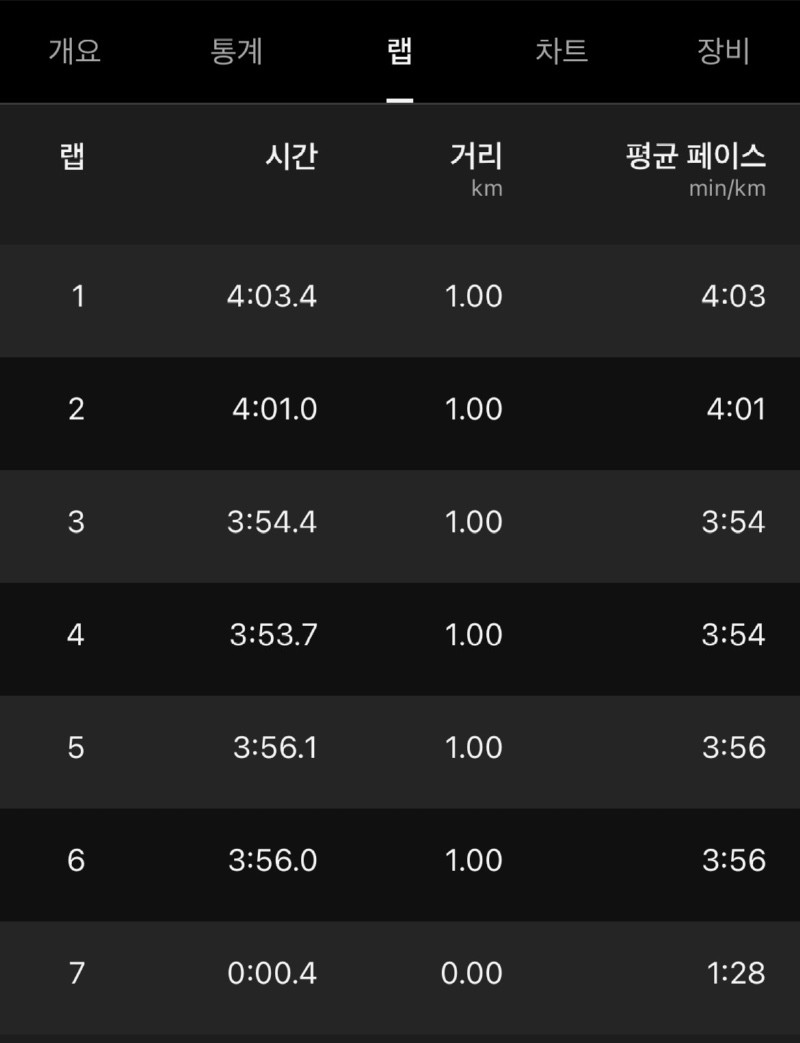Switch to the 개요 tab
The width and height of the screenshot is (800, 1043).
(x=75, y=51)
